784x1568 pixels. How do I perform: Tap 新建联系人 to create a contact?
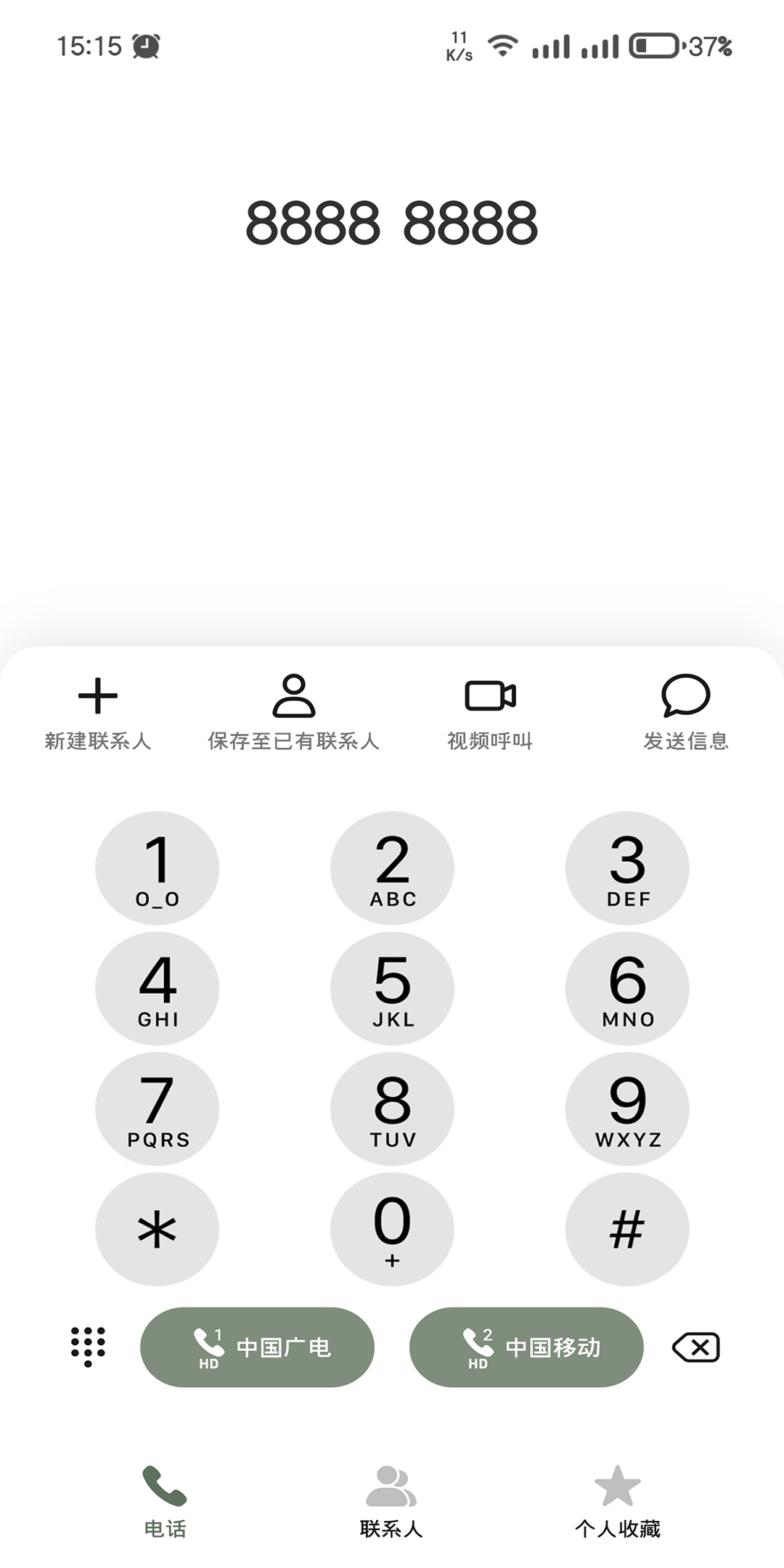coord(98,711)
